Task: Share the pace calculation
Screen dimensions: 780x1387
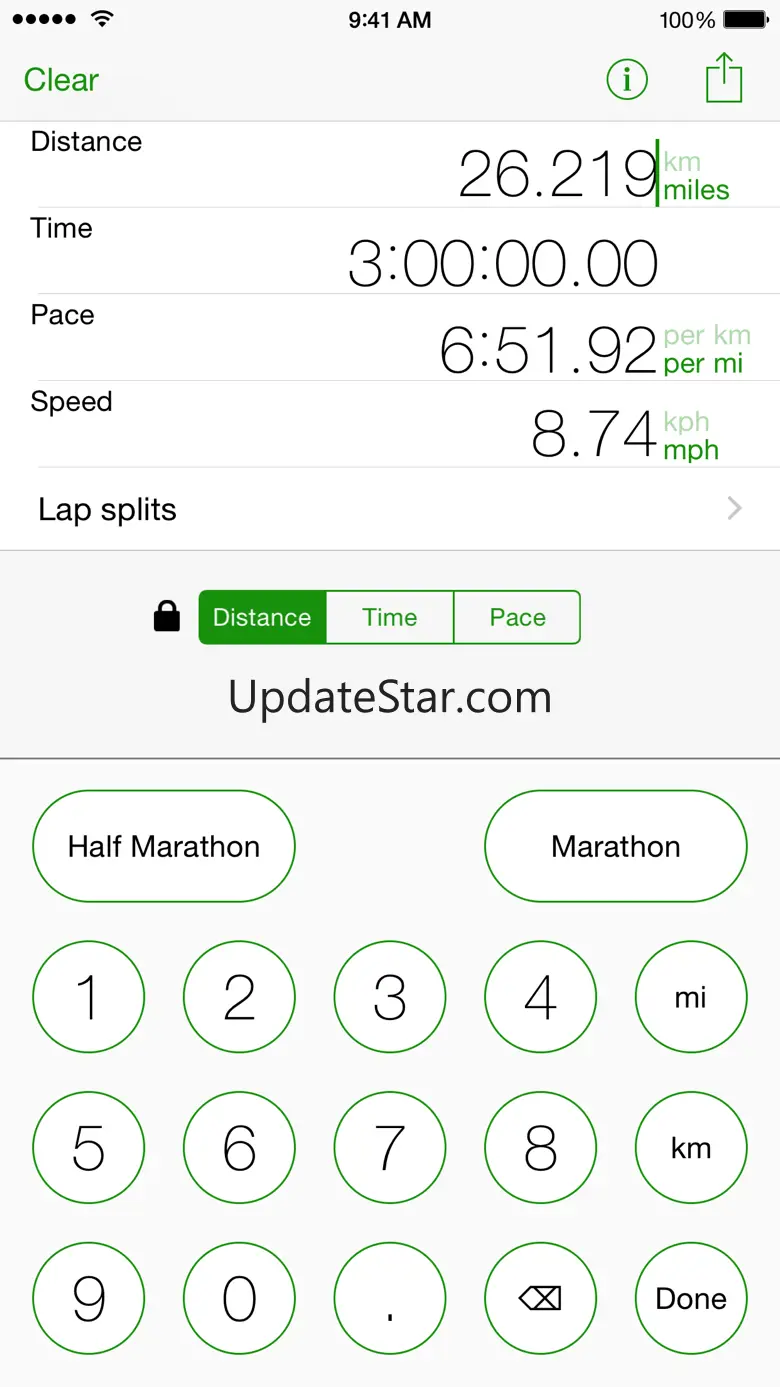Action: pyautogui.click(x=724, y=78)
